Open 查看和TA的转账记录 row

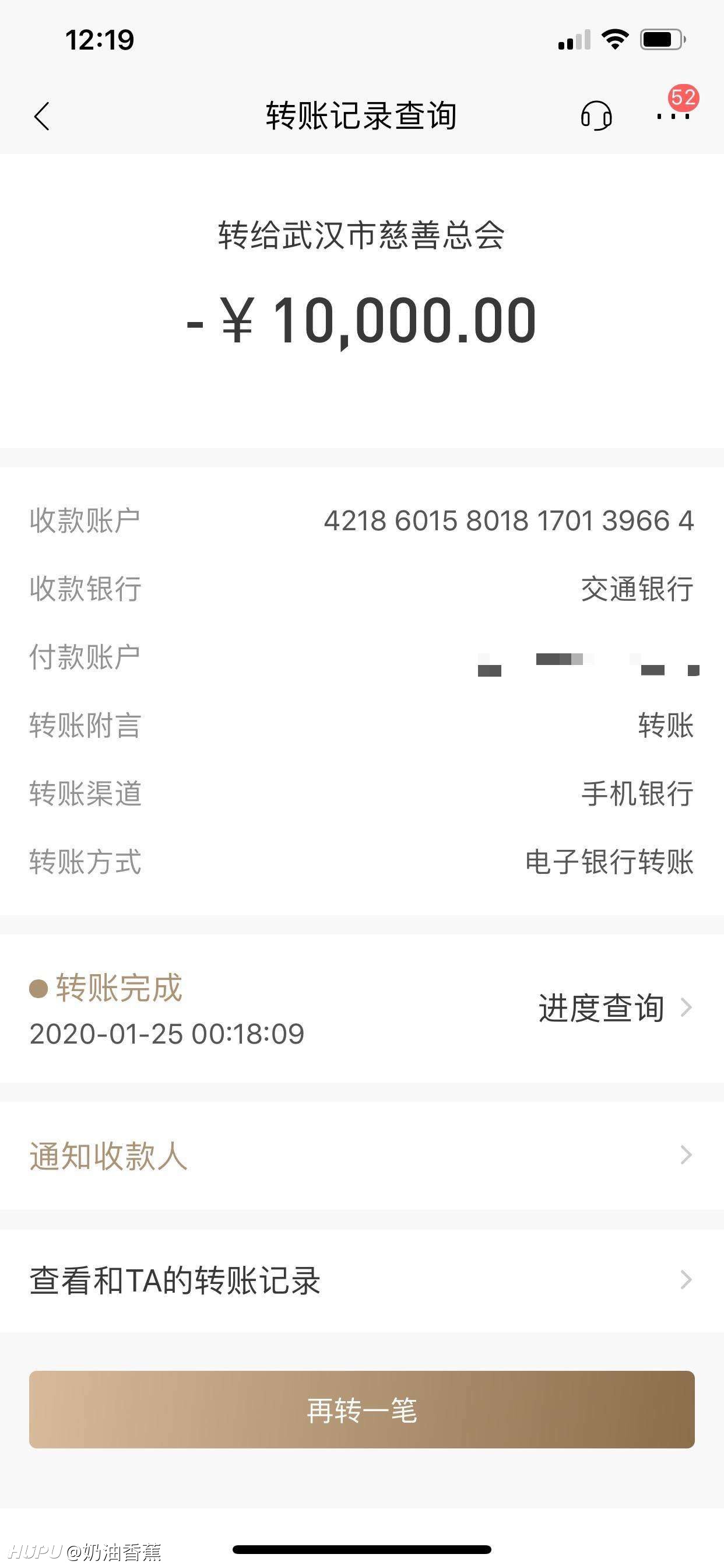tap(362, 1280)
